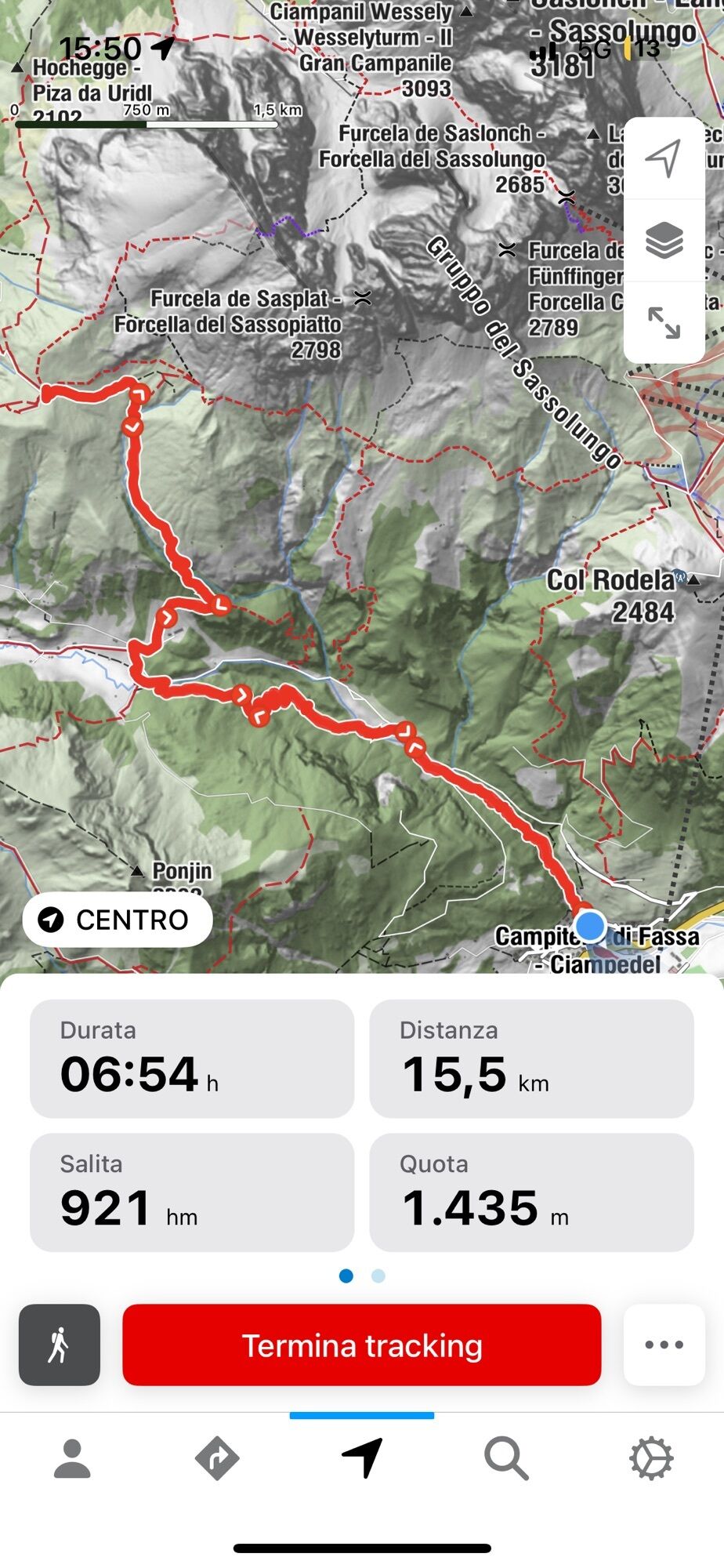Open the Quota altitude card
724x1568 pixels.
click(x=531, y=1192)
